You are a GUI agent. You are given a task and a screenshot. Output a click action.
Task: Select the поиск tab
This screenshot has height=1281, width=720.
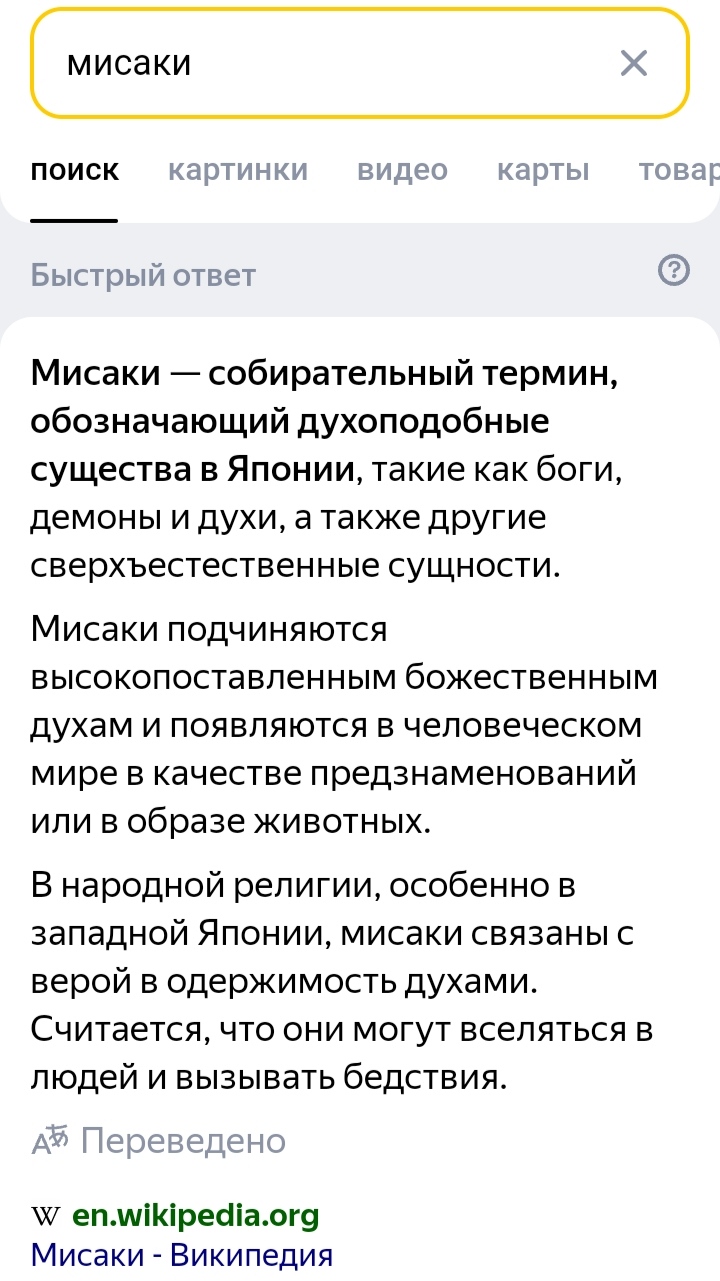74,170
